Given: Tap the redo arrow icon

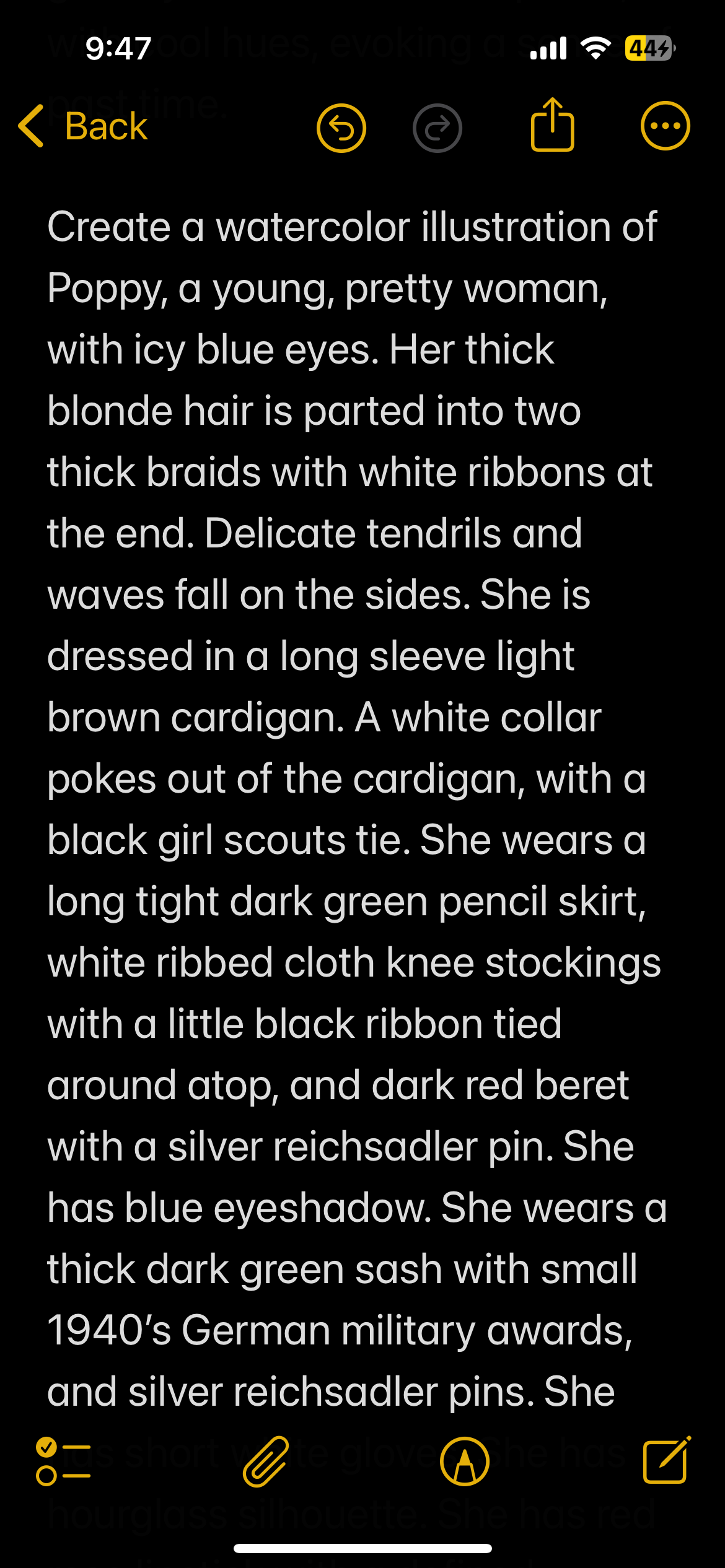Looking at the screenshot, I should click(x=437, y=128).
